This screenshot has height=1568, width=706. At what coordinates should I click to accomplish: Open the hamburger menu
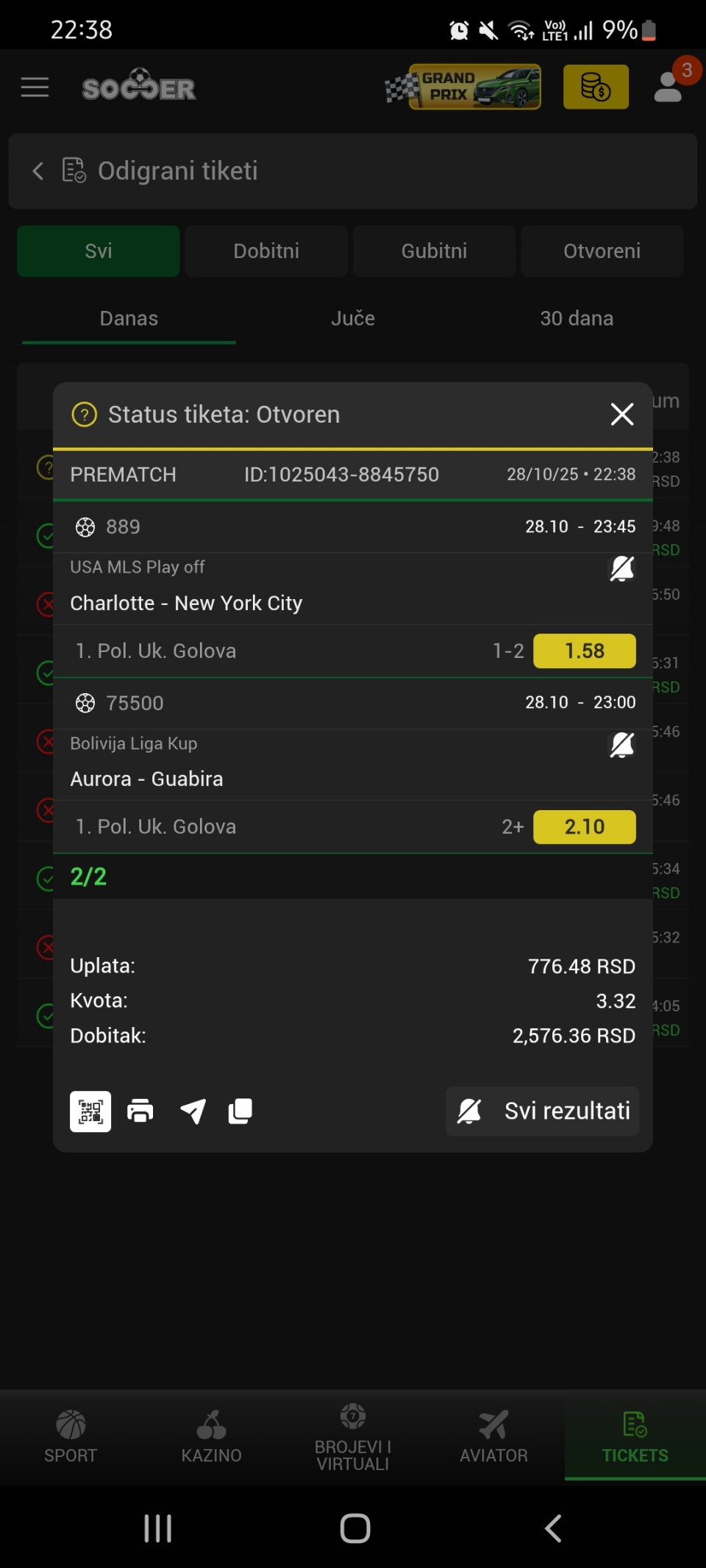(x=35, y=87)
